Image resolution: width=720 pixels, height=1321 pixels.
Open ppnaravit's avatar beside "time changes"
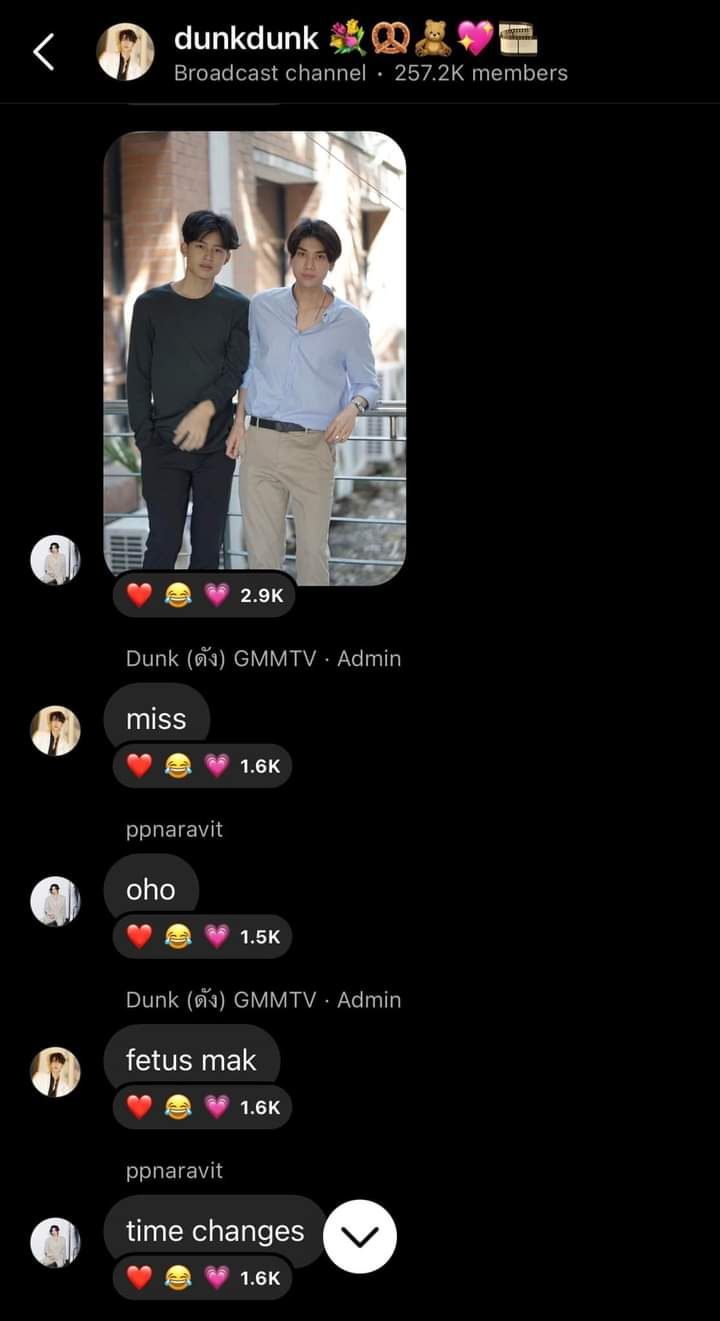pyautogui.click(x=55, y=1243)
